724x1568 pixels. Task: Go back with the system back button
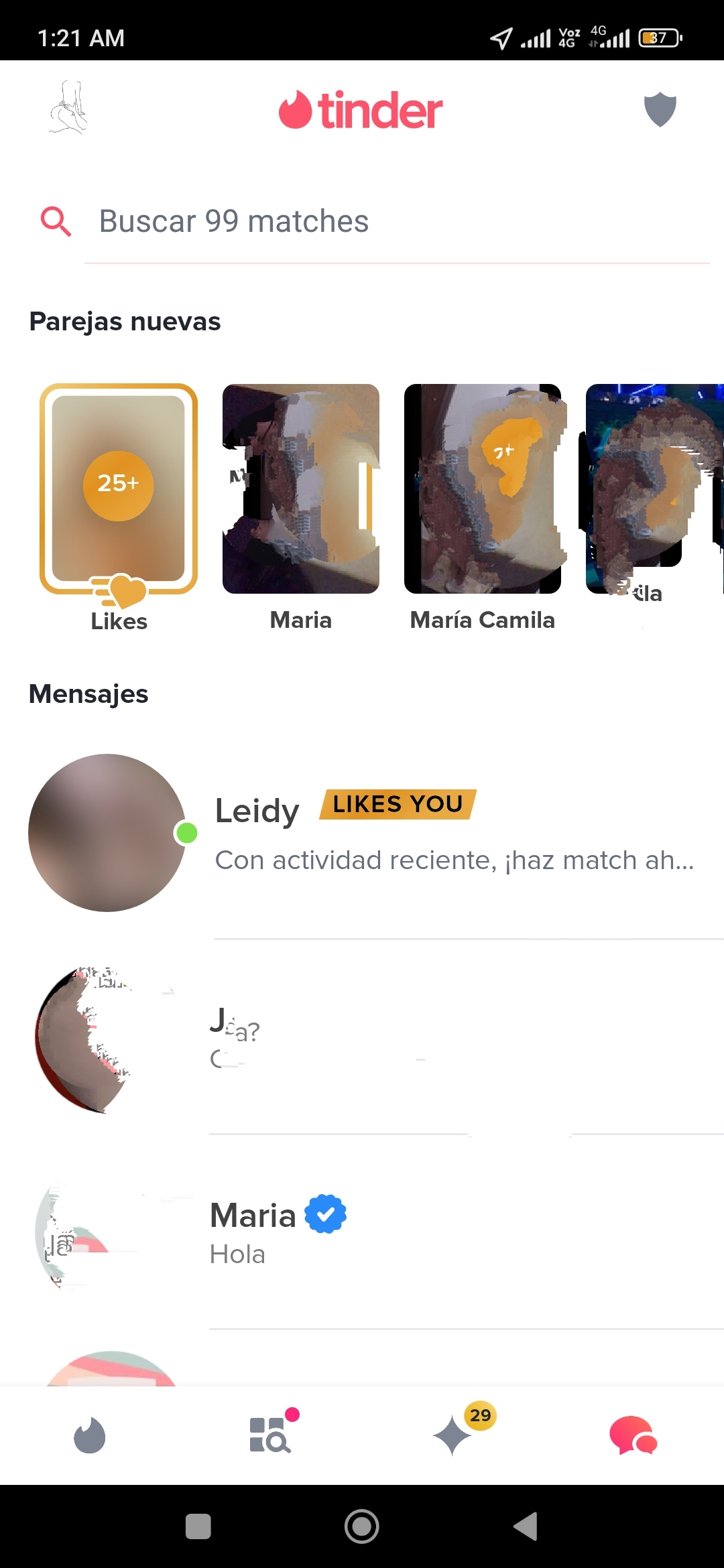click(x=526, y=1526)
